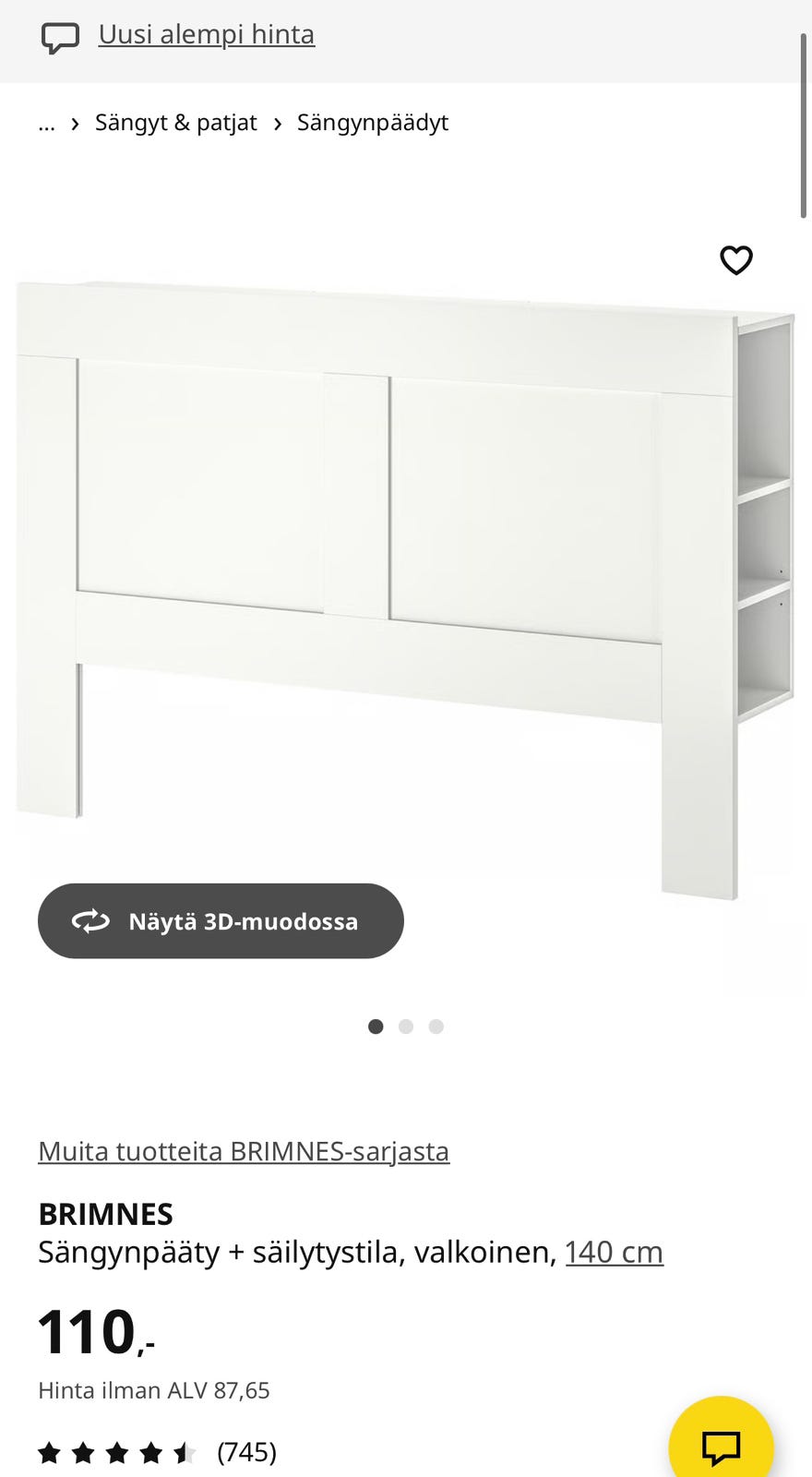Save headboard to favorites with heart
812x1477 pixels.
coord(735,260)
